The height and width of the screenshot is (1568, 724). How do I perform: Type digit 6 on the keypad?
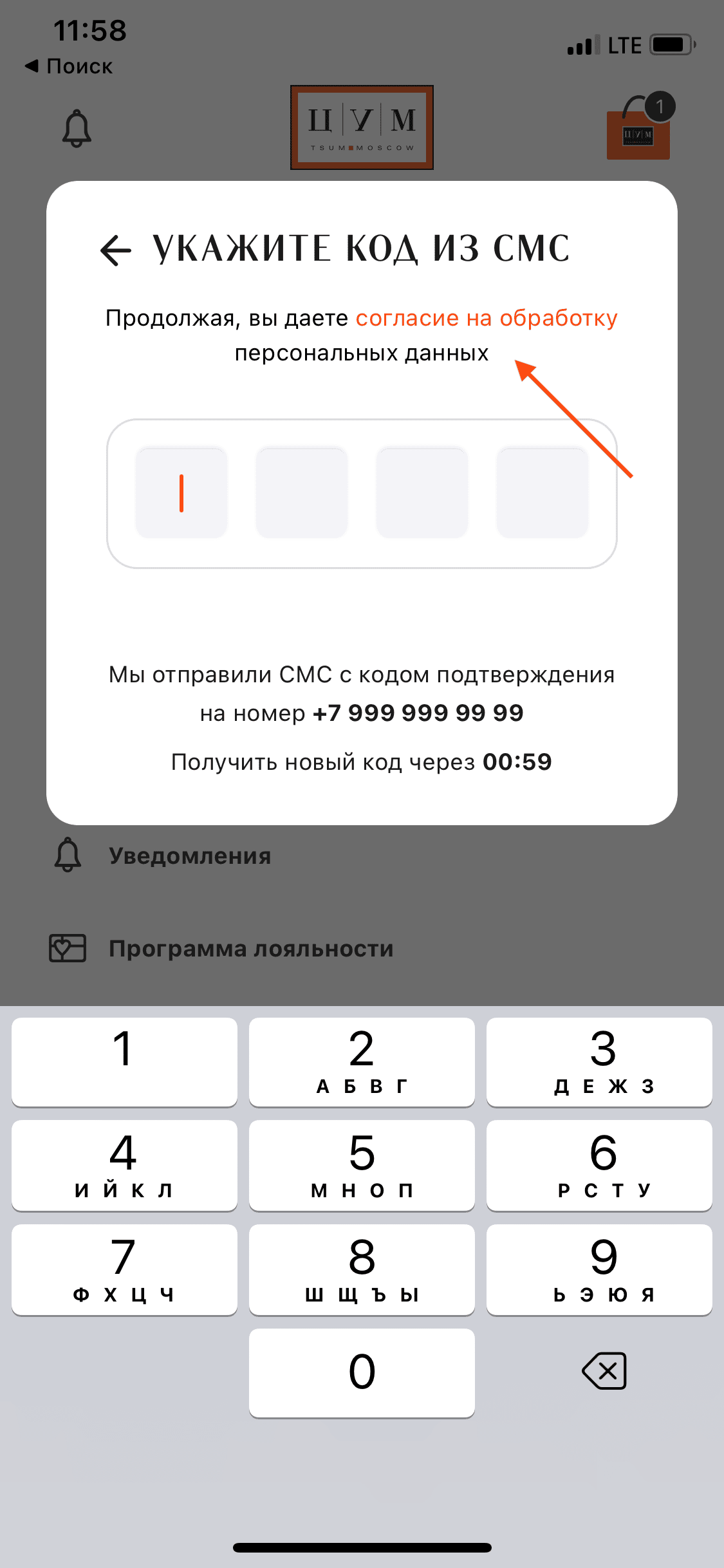click(599, 1165)
